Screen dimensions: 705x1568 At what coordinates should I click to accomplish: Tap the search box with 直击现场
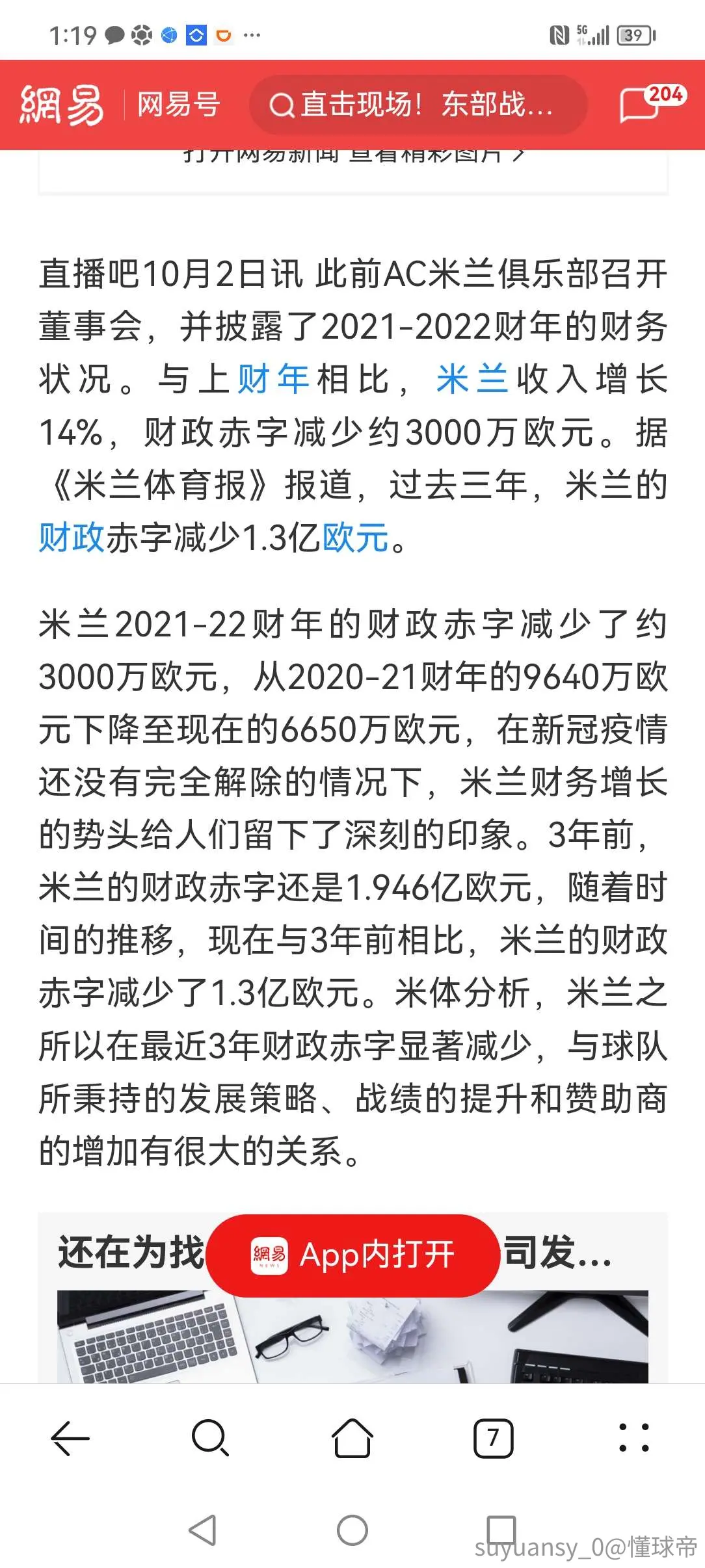point(418,105)
